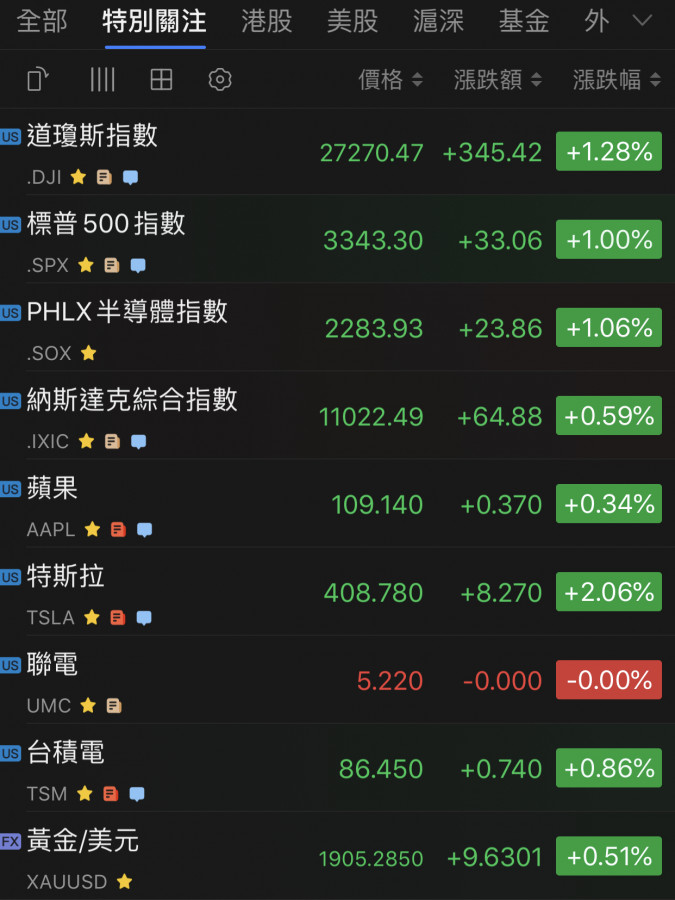This screenshot has height=900, width=675.
Task: Tap the column view bars icon
Action: coord(102,80)
